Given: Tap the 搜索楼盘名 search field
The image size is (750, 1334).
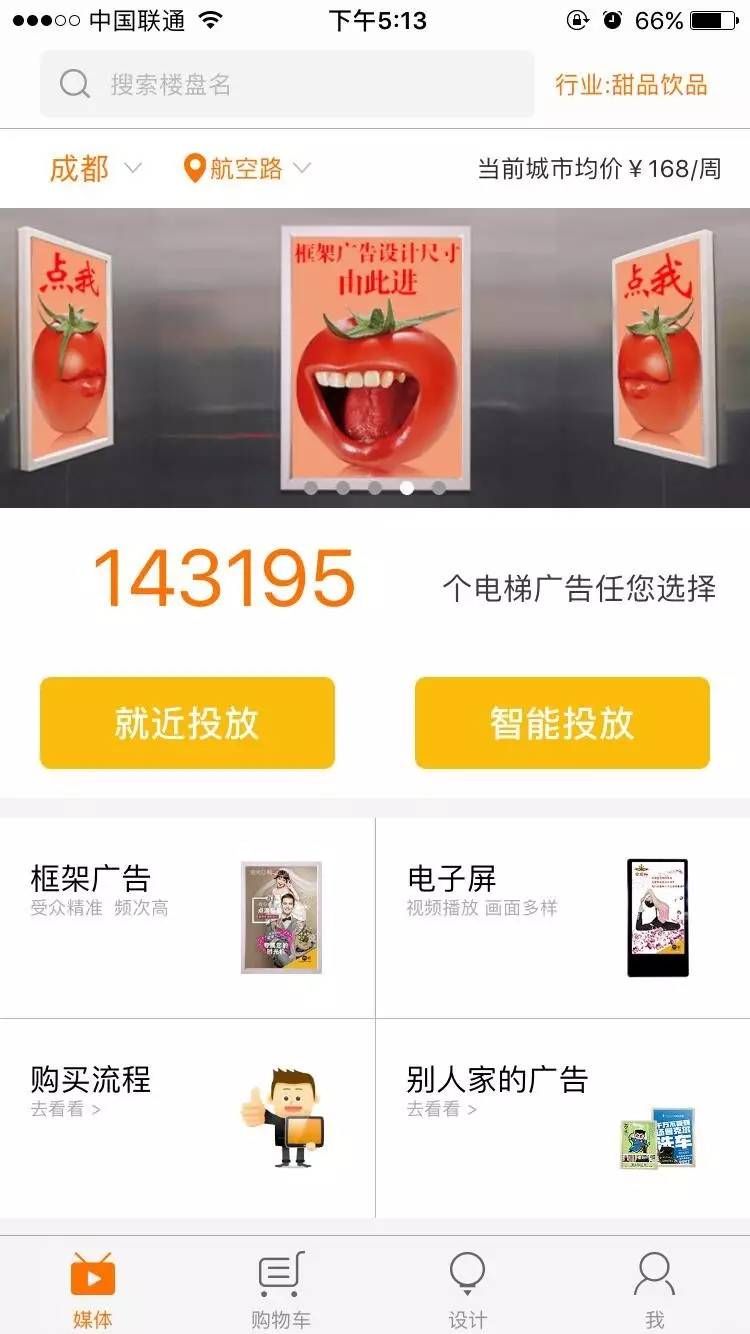Looking at the screenshot, I should (x=287, y=84).
